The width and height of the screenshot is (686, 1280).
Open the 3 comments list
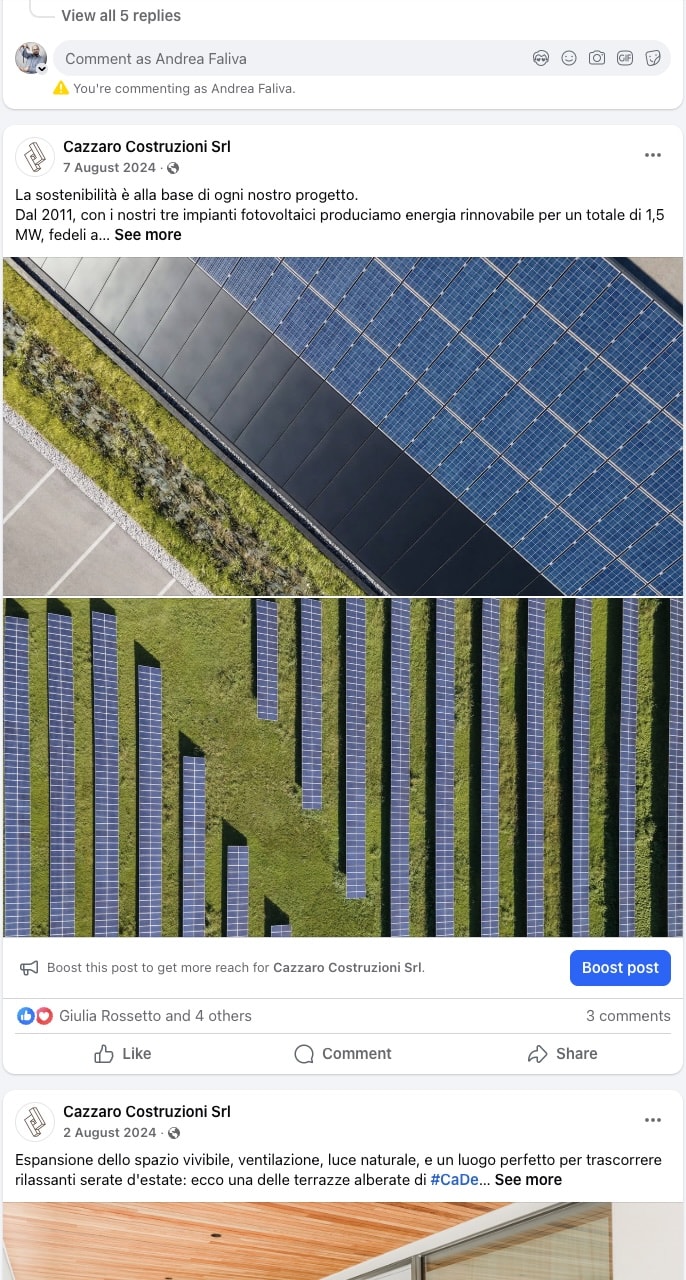pos(628,1016)
